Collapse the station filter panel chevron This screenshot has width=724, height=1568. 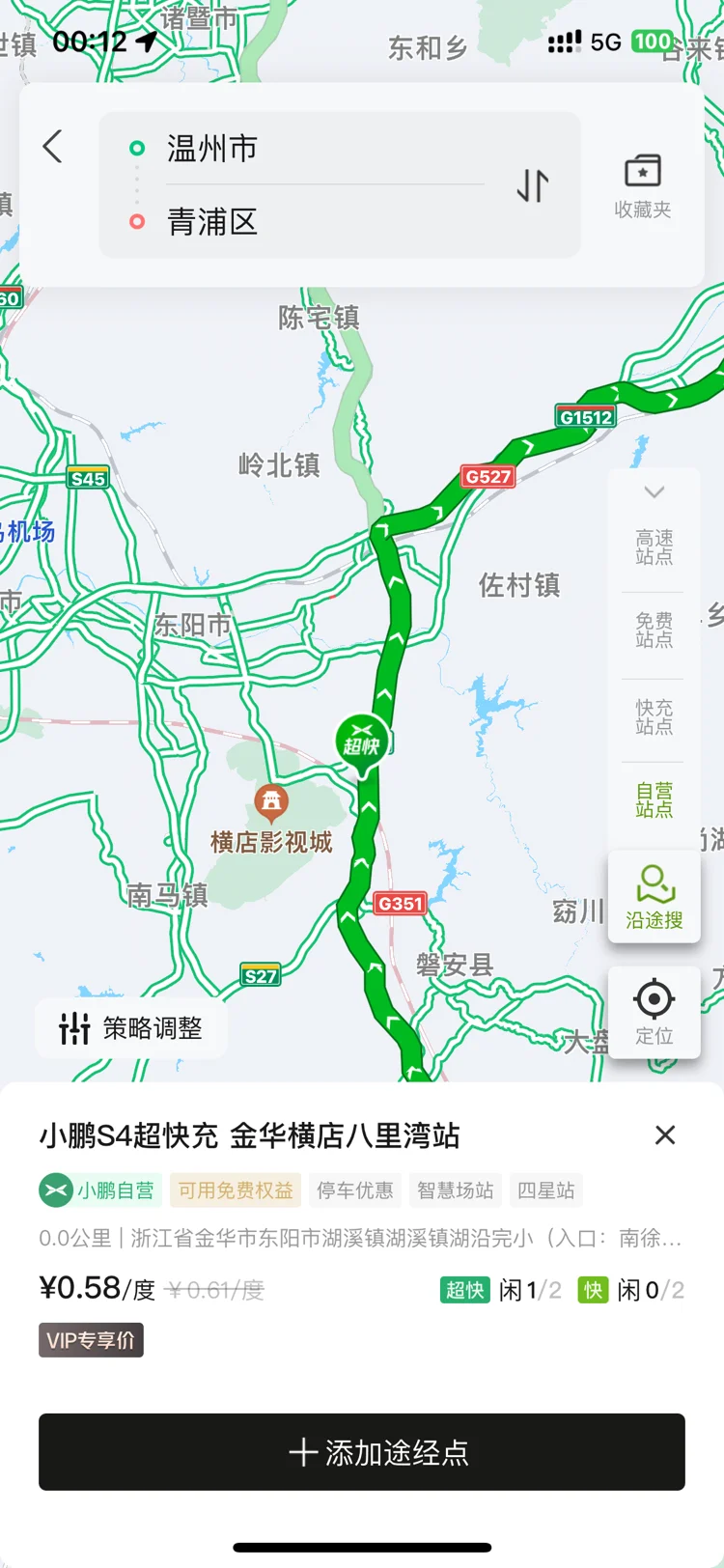pos(654,492)
